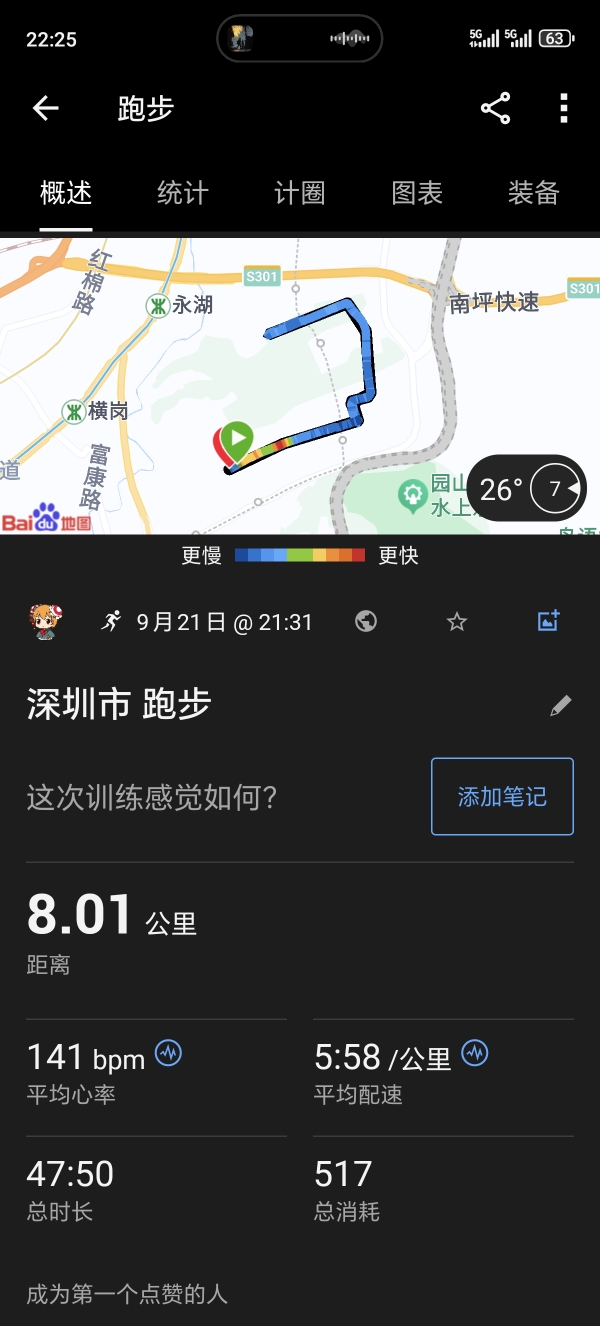
Task: Add a photo to this activity
Action: tap(549, 621)
